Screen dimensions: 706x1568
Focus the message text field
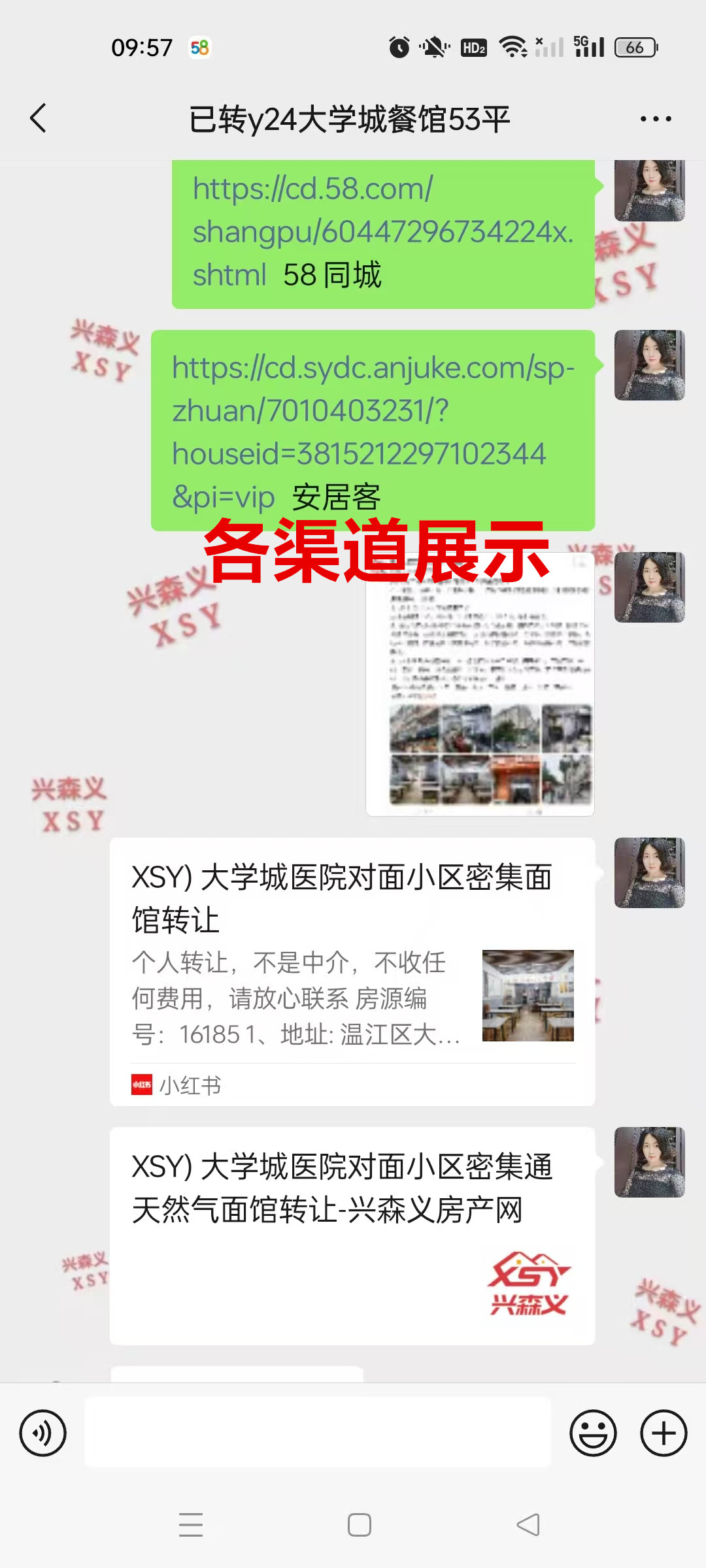pyautogui.click(x=318, y=1432)
